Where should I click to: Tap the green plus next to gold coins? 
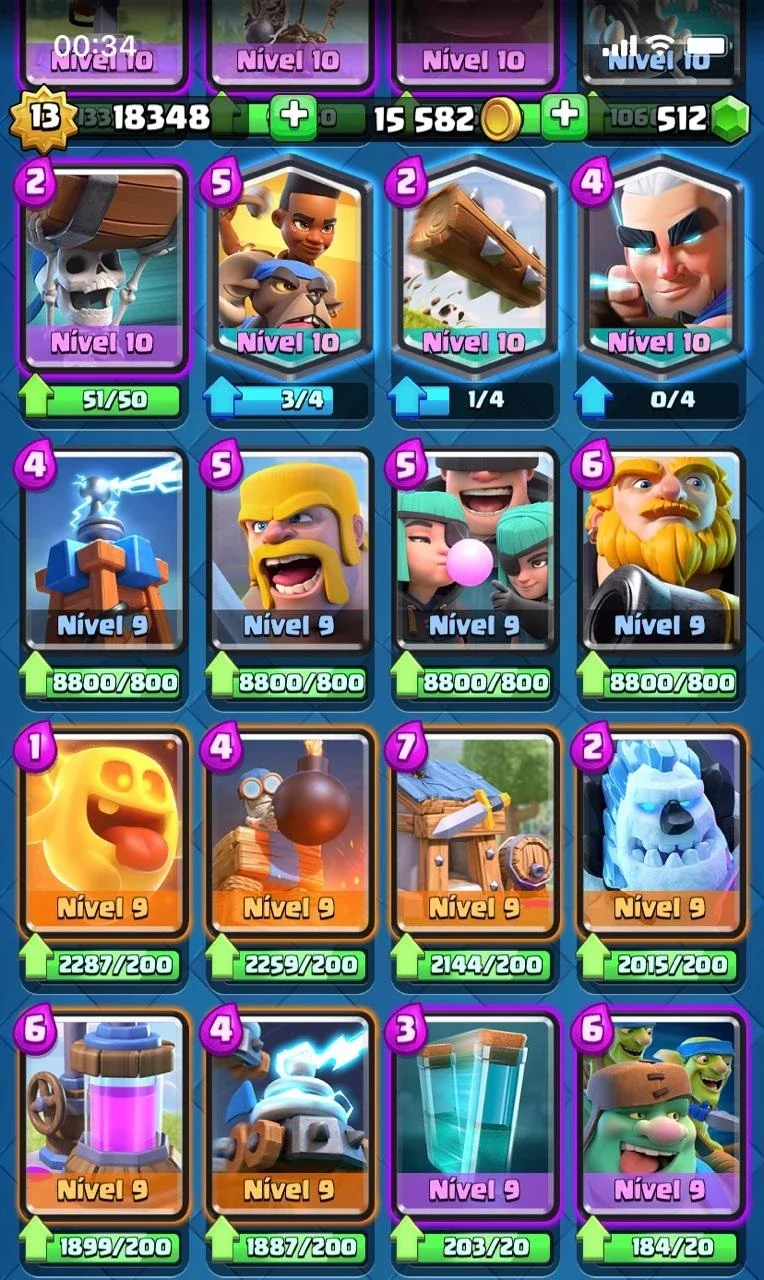565,117
